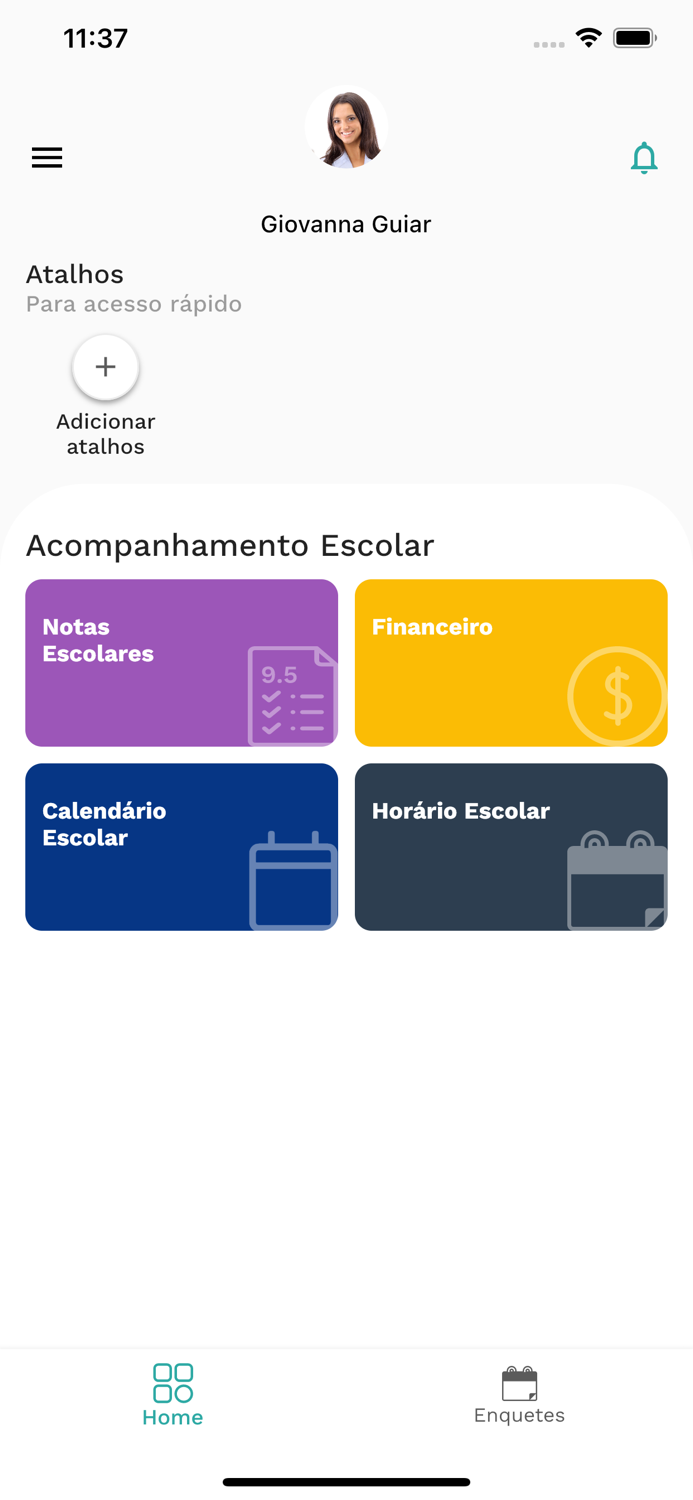Open the Calendário Escolar card
This screenshot has width=693, height=1500.
tap(181, 846)
